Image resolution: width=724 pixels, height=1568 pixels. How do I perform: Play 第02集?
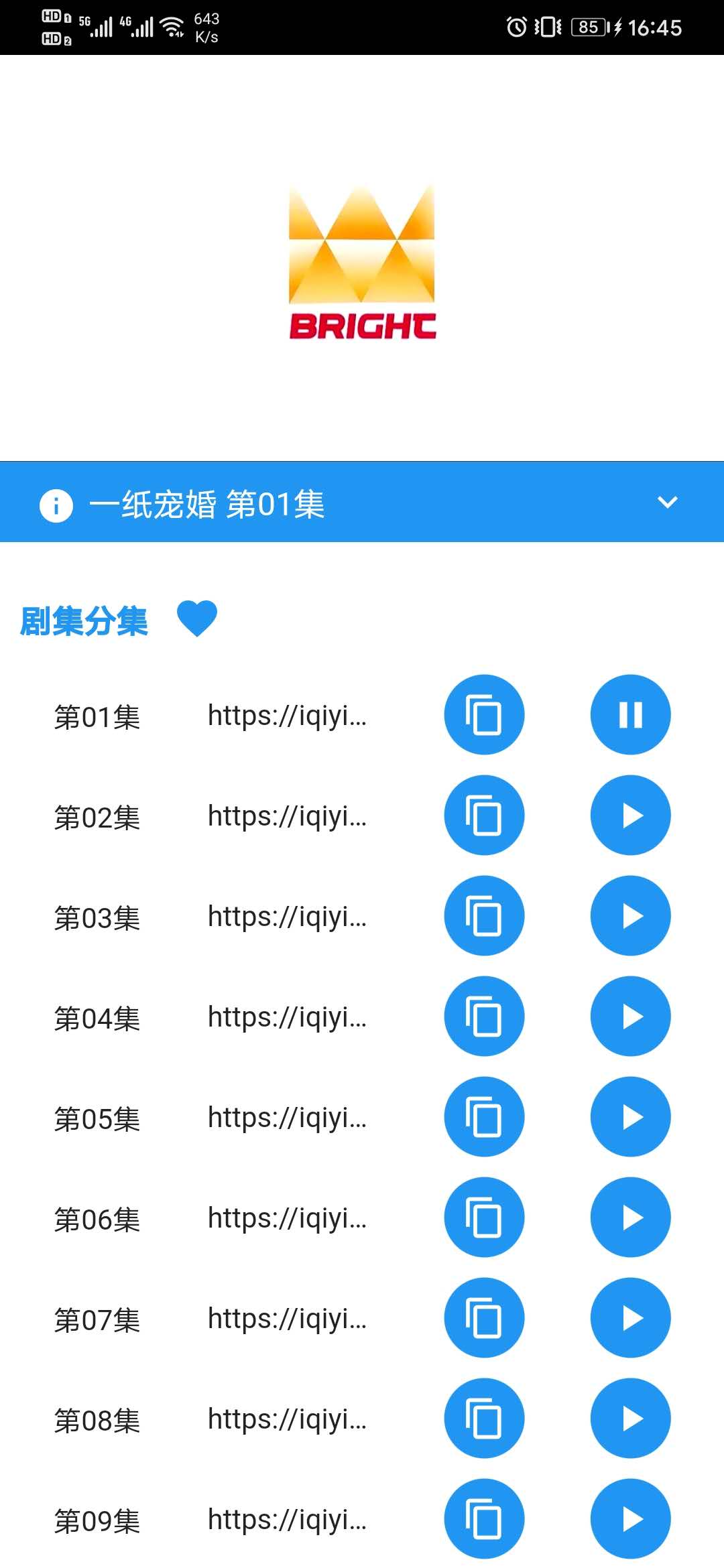click(630, 815)
